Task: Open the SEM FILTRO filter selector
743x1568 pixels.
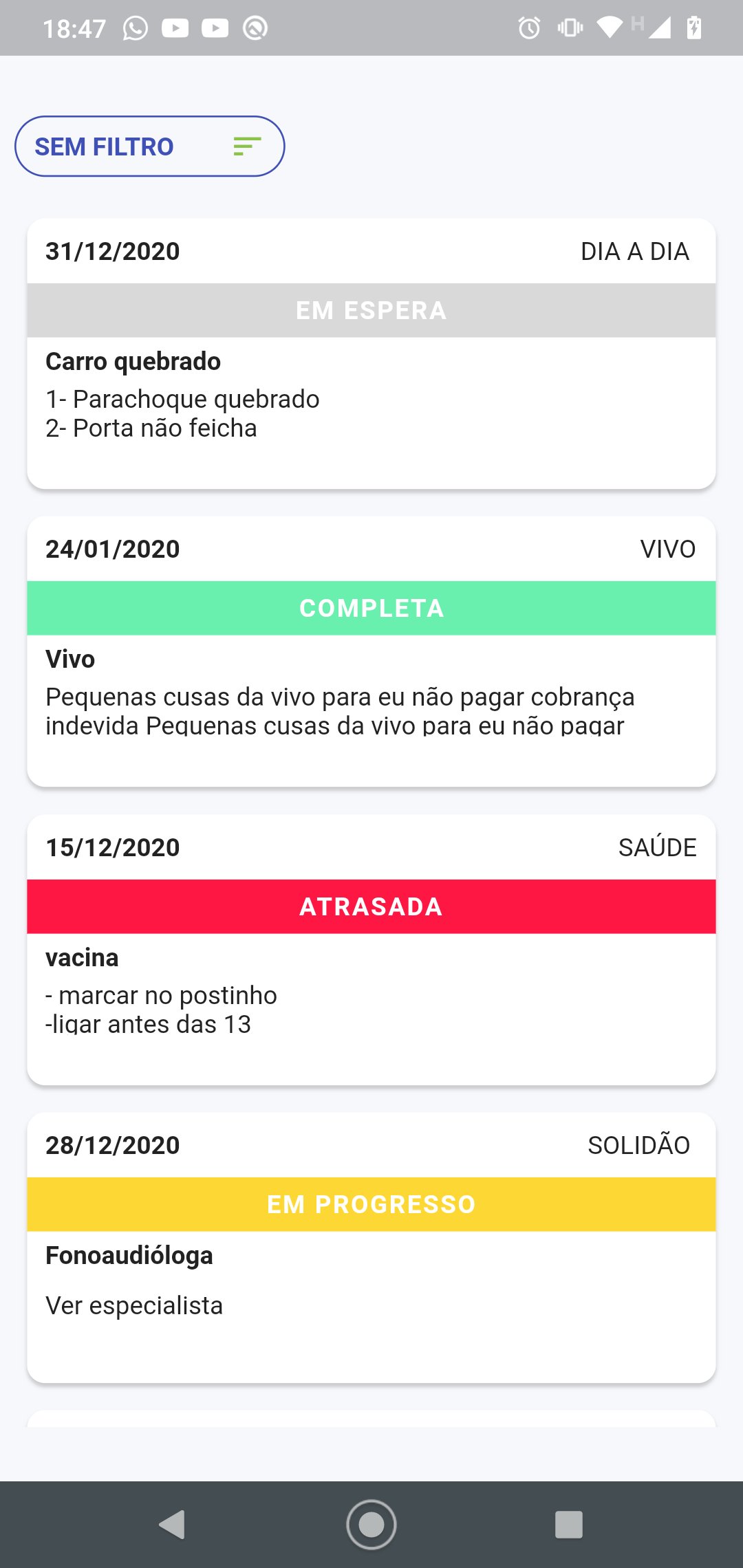Action: (x=105, y=146)
